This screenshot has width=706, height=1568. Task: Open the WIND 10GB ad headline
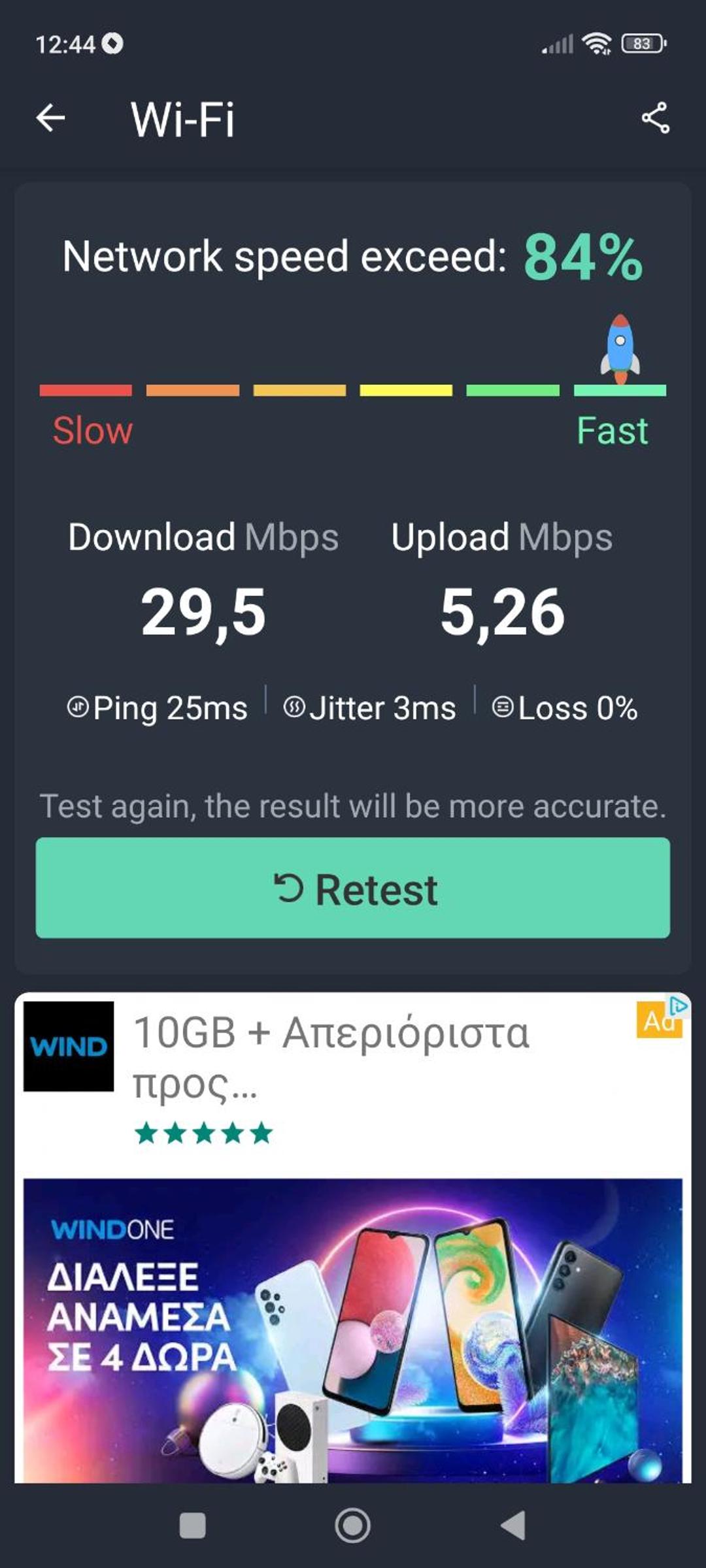[331, 1058]
